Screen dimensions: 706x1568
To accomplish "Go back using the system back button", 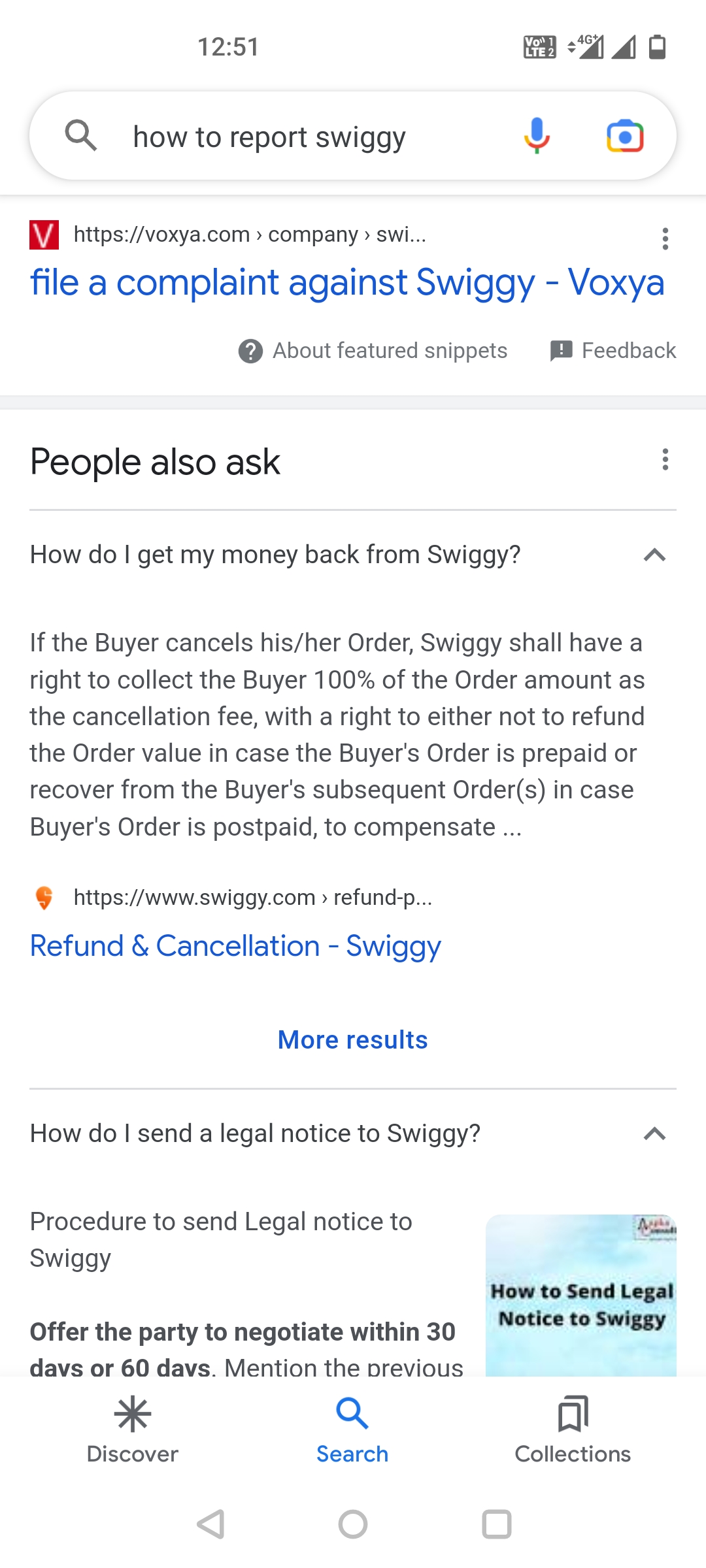I will click(210, 1525).
